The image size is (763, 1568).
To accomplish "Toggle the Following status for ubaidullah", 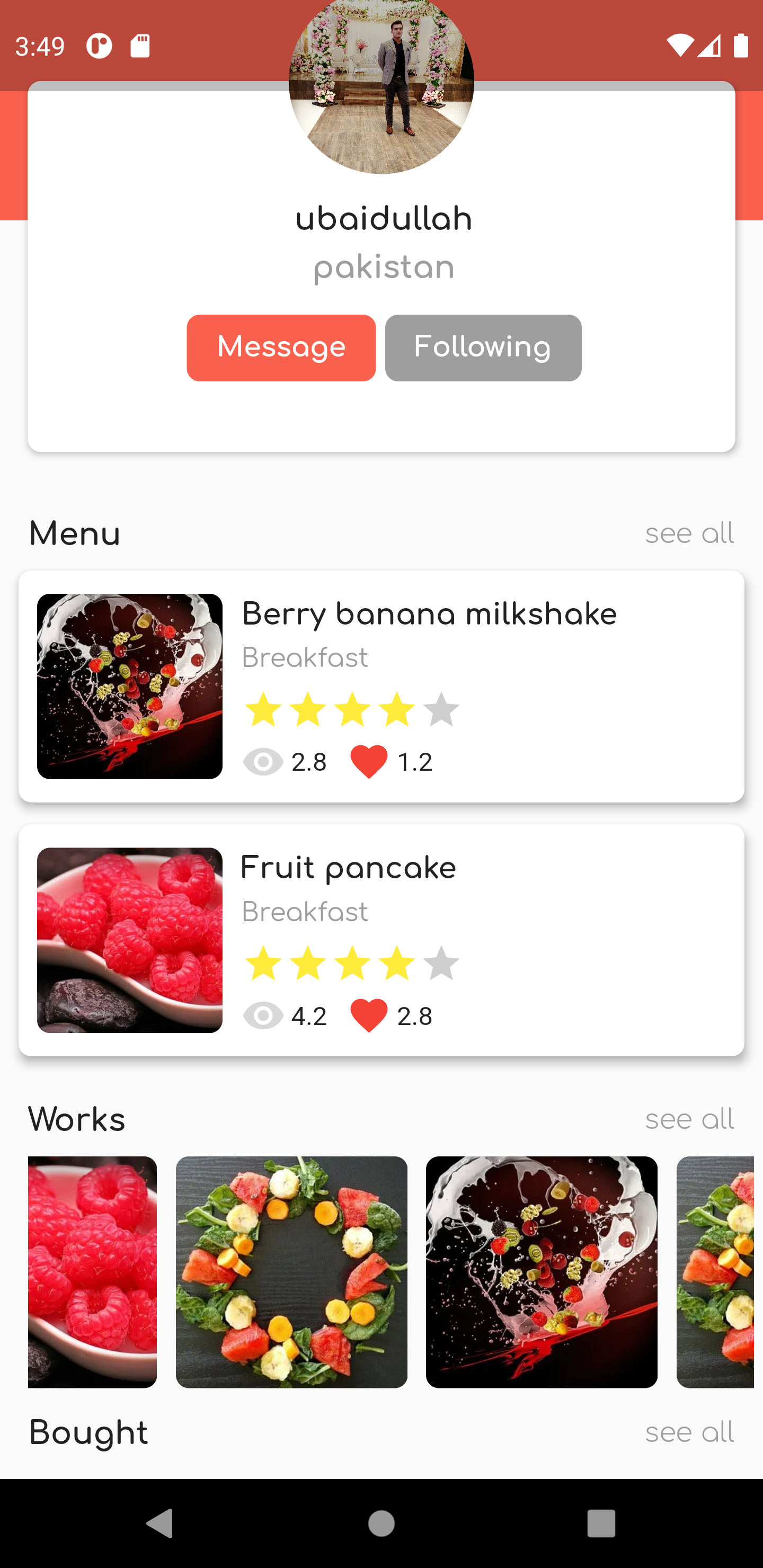I will click(x=482, y=347).
